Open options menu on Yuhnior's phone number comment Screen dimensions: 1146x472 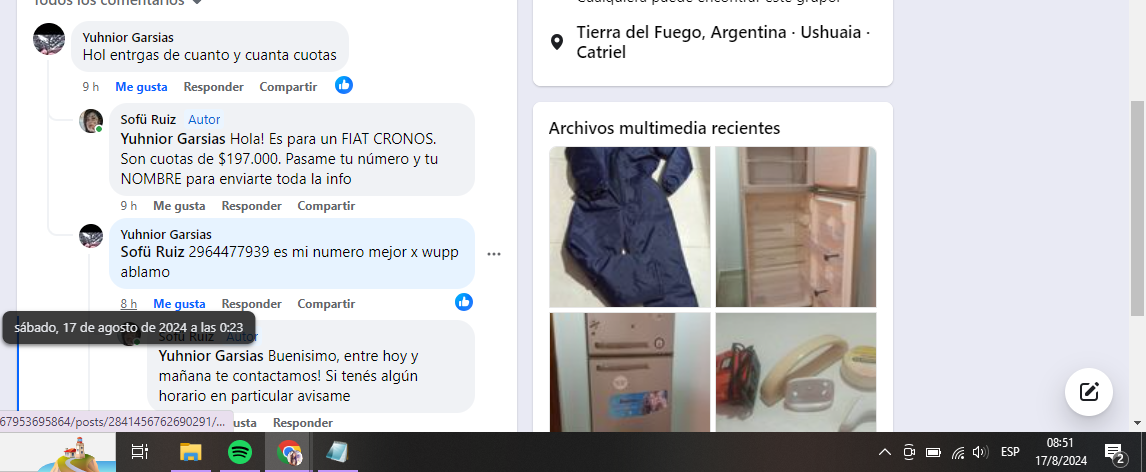coord(494,254)
